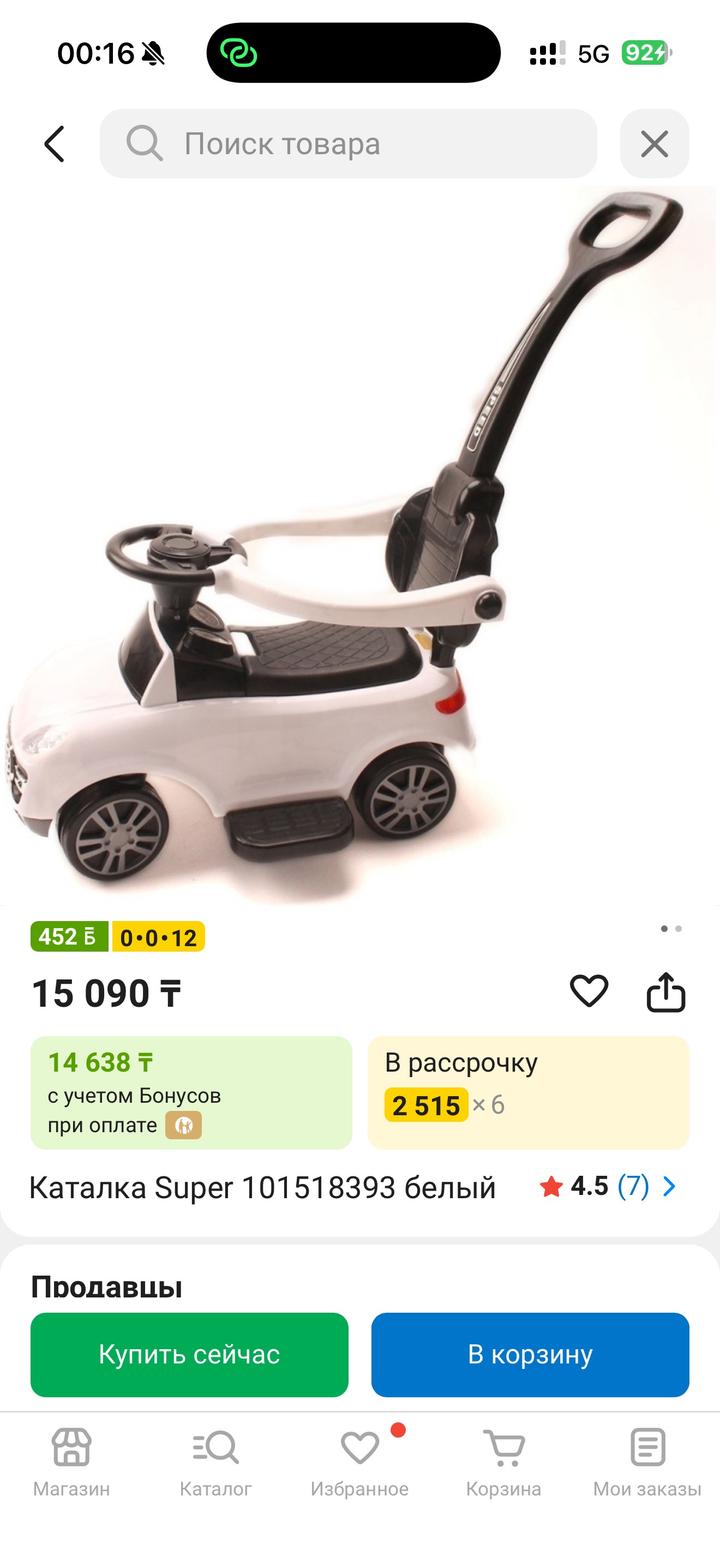The height and width of the screenshot is (1564, 720).
Task: Open the 14 638 ₸ bonus price offer
Action: tap(191, 1092)
